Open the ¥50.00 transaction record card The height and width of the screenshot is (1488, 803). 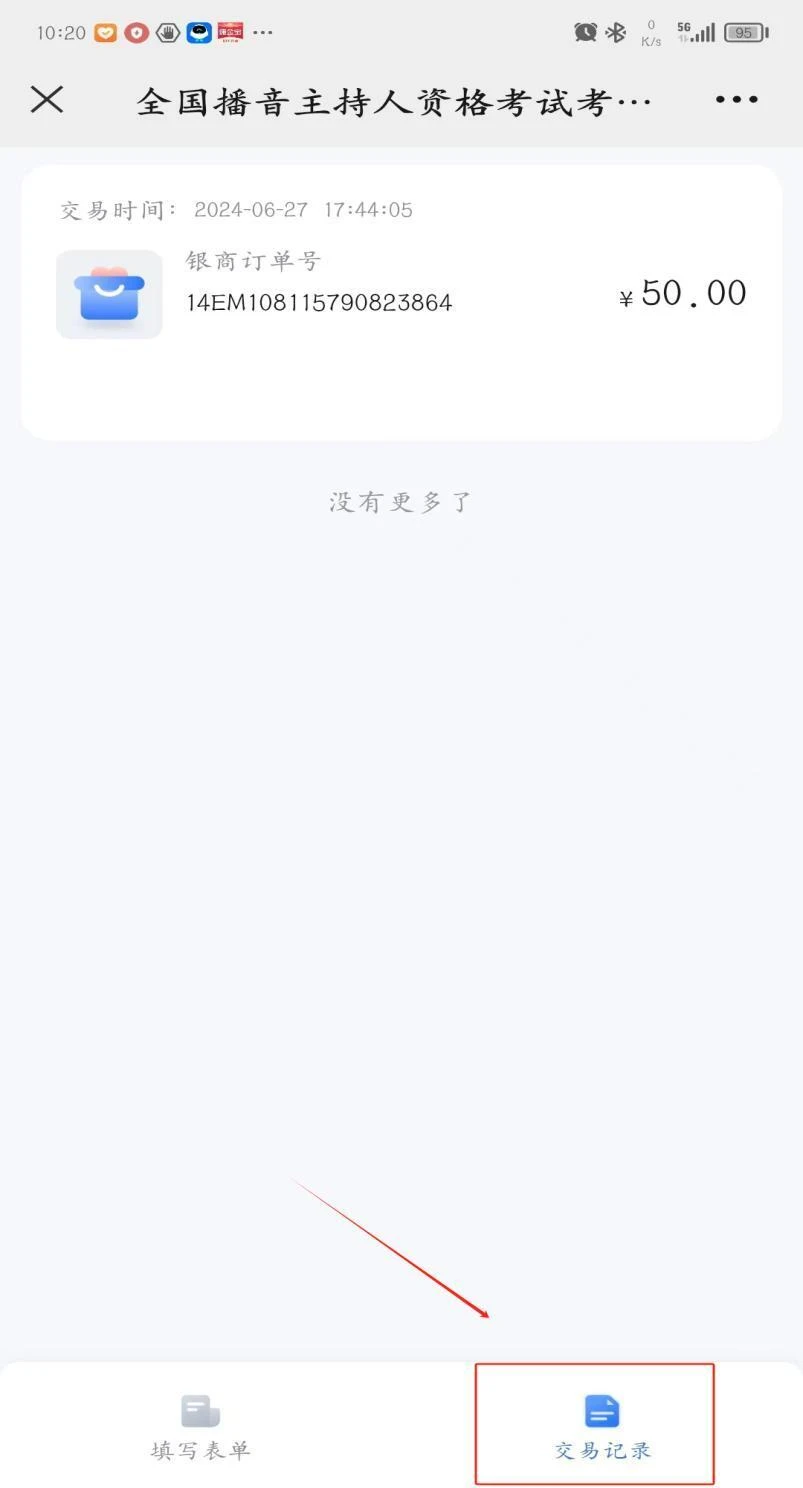[401, 302]
